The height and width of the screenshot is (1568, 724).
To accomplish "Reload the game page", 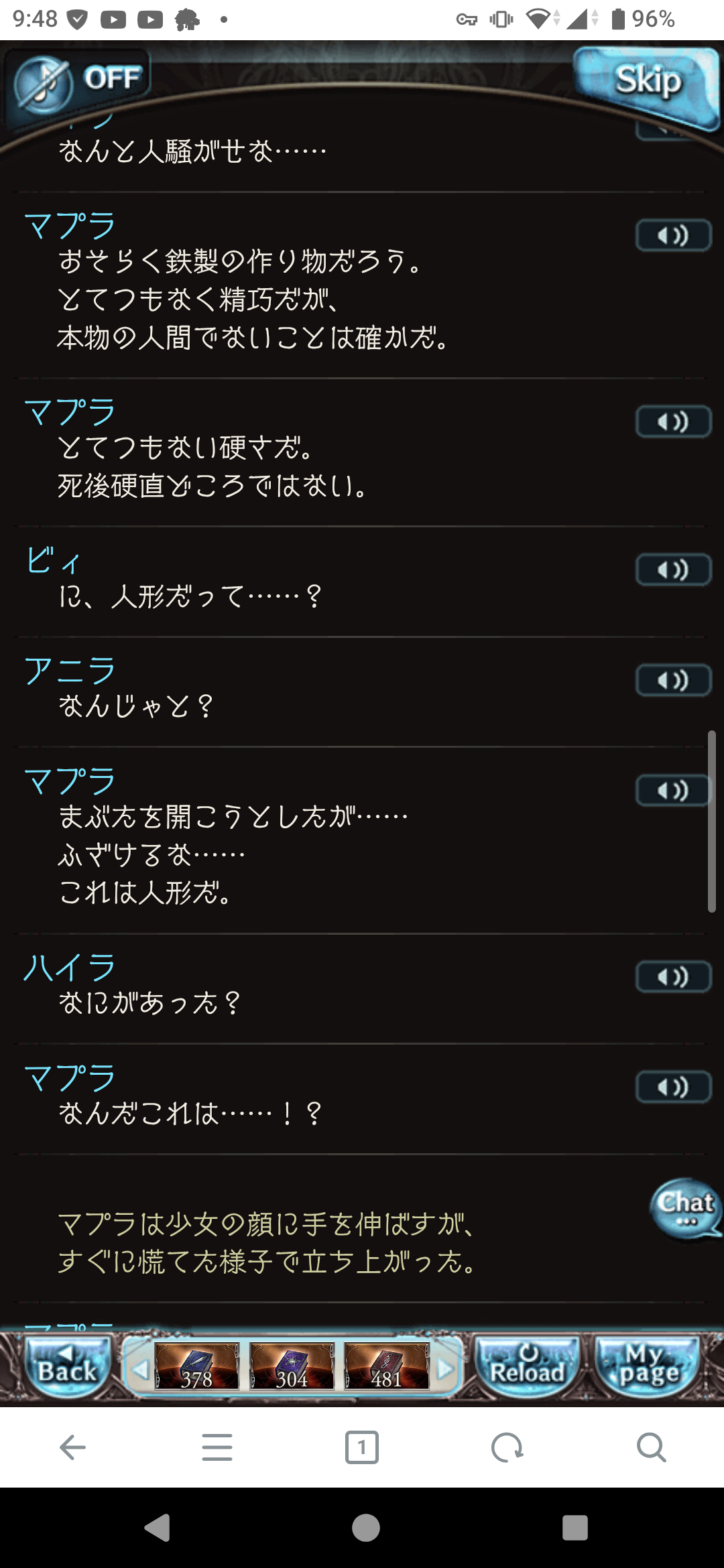I will pyautogui.click(x=527, y=1364).
